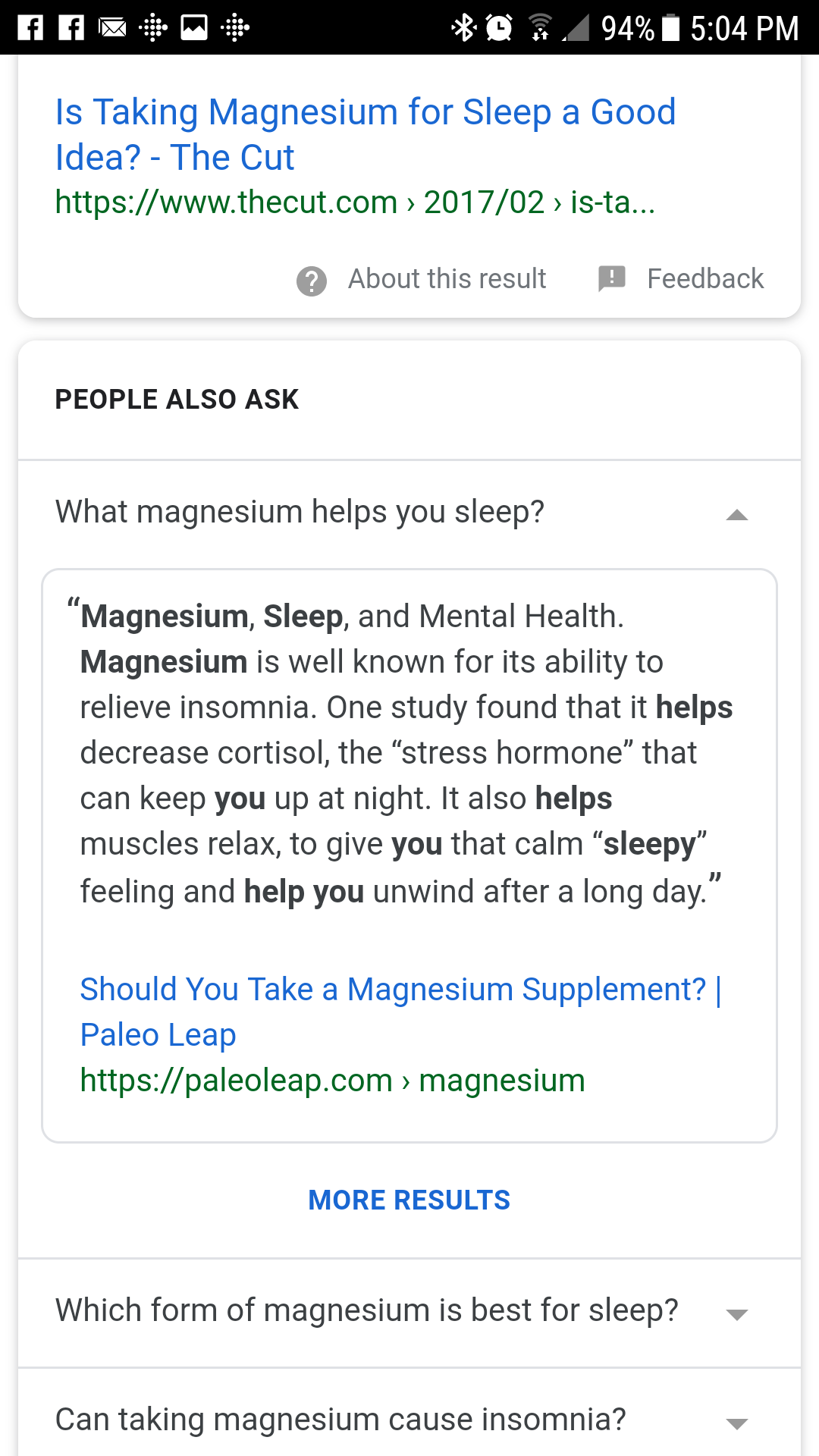
Task: Collapse 'What magnesium helps you sleep?' question
Action: tap(736, 515)
